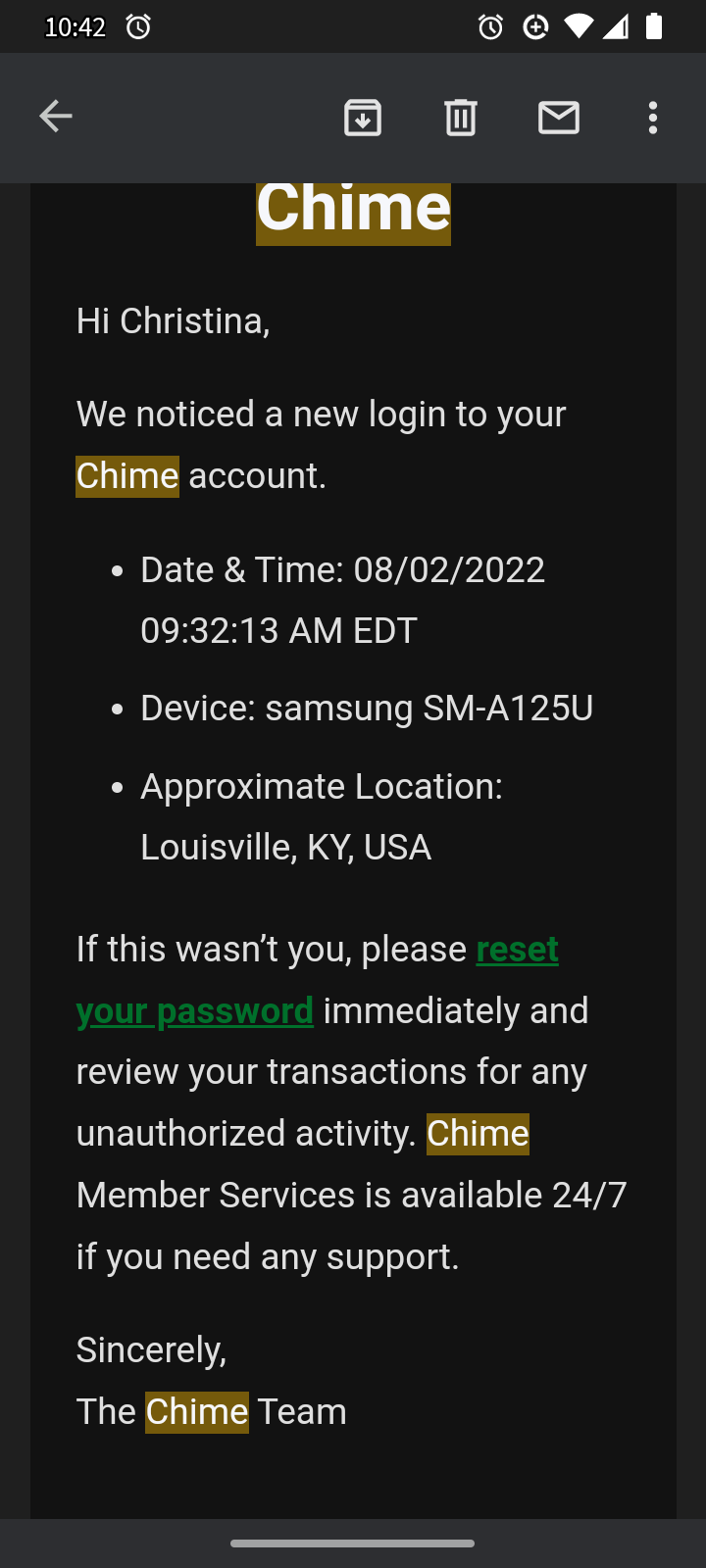Screen dimensions: 706x1568
Task: Open the overflow menu
Action: (652, 117)
